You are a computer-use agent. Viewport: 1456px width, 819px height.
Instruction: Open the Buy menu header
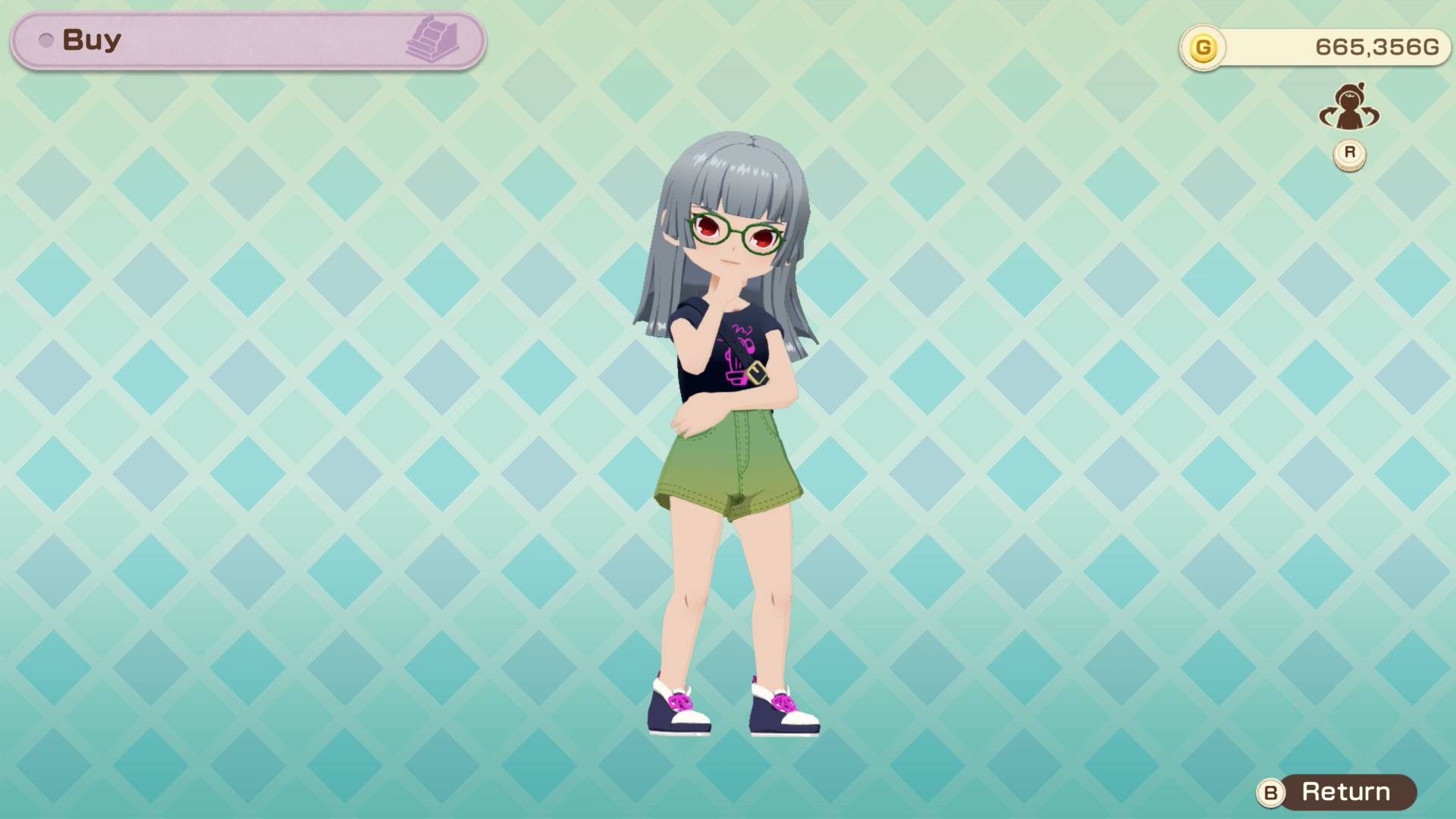coord(248,41)
